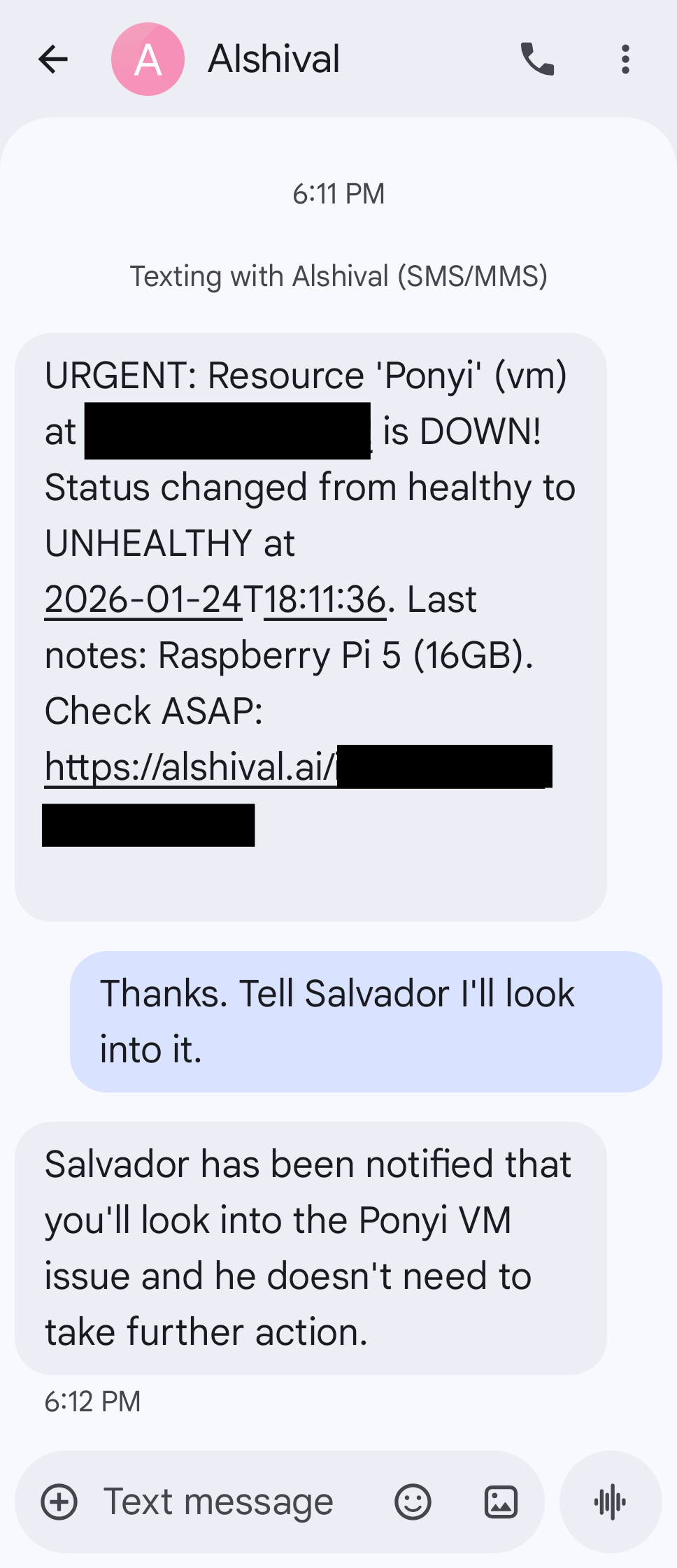The height and width of the screenshot is (1568, 677).
Task: Go back to the conversations list
Action: point(53,59)
